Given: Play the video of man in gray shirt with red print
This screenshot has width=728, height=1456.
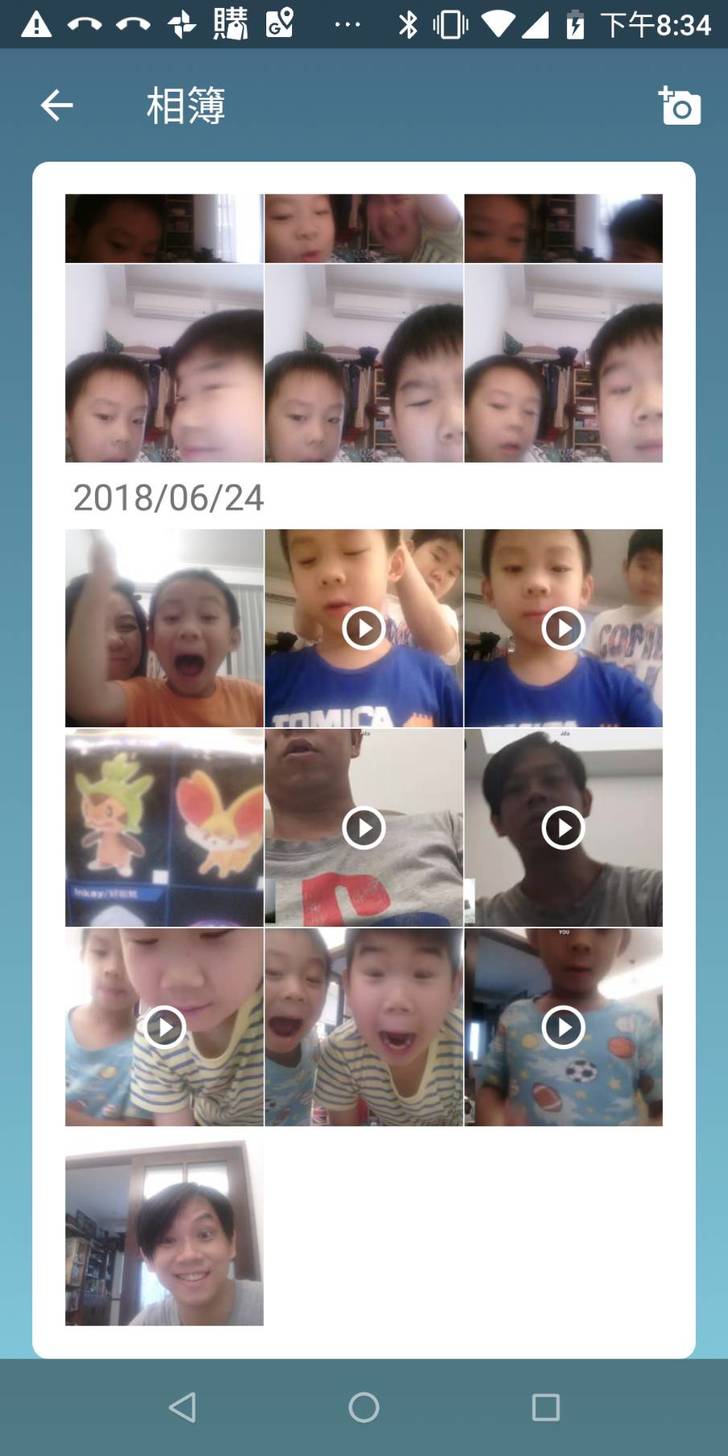Looking at the screenshot, I should [364, 827].
